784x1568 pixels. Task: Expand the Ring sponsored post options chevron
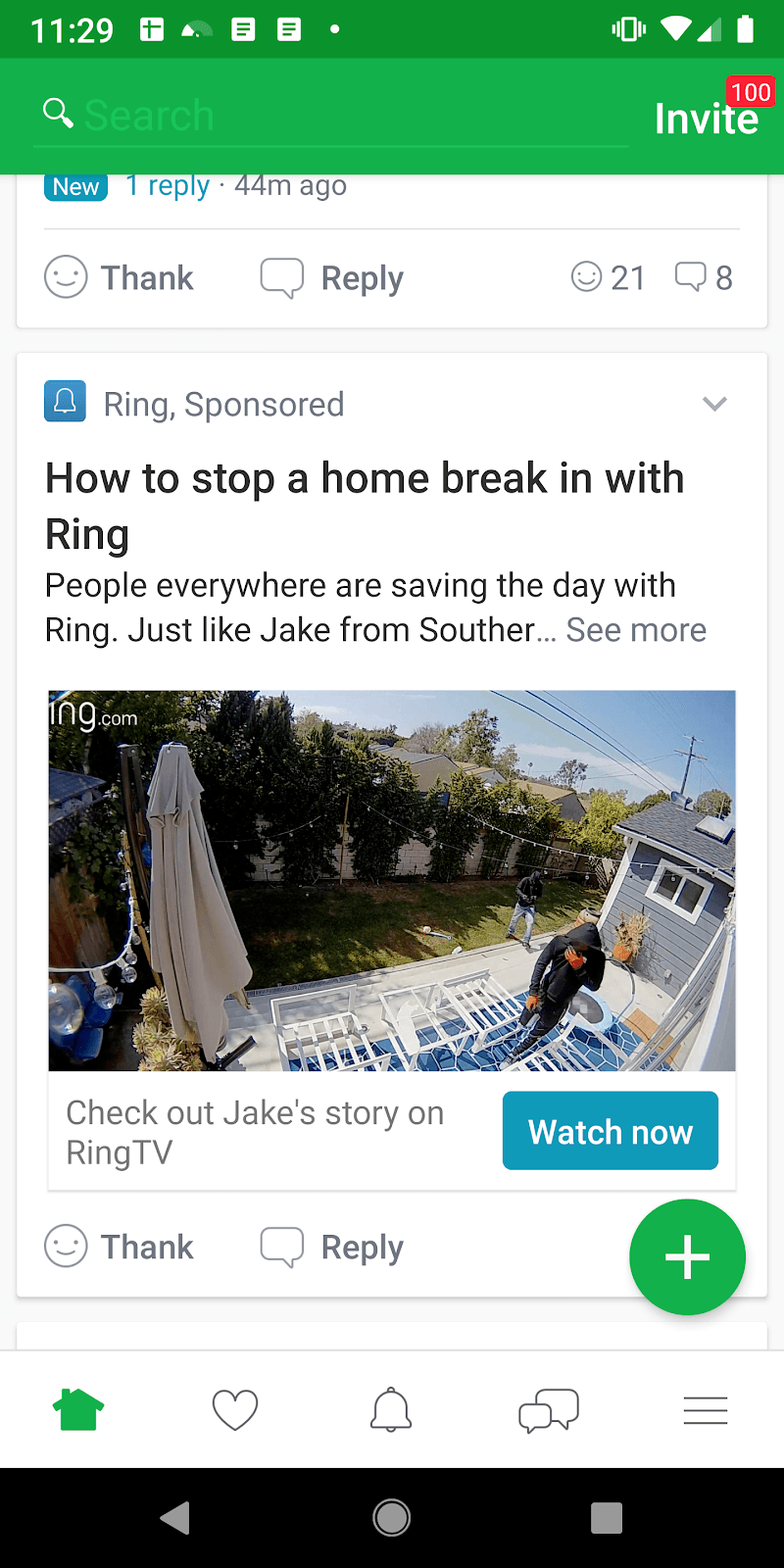point(714,404)
